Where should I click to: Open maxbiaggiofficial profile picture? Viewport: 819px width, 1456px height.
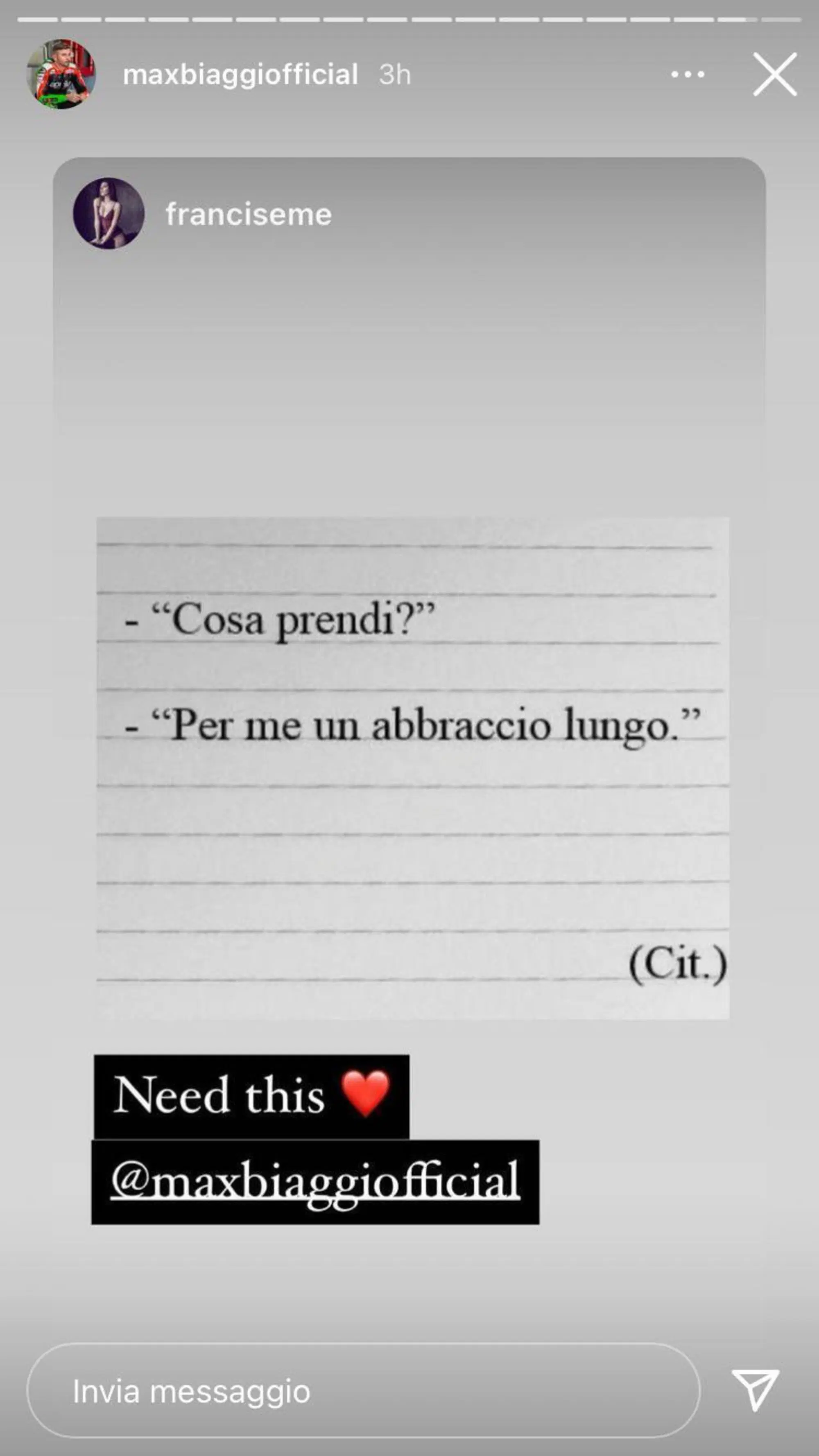(x=61, y=74)
